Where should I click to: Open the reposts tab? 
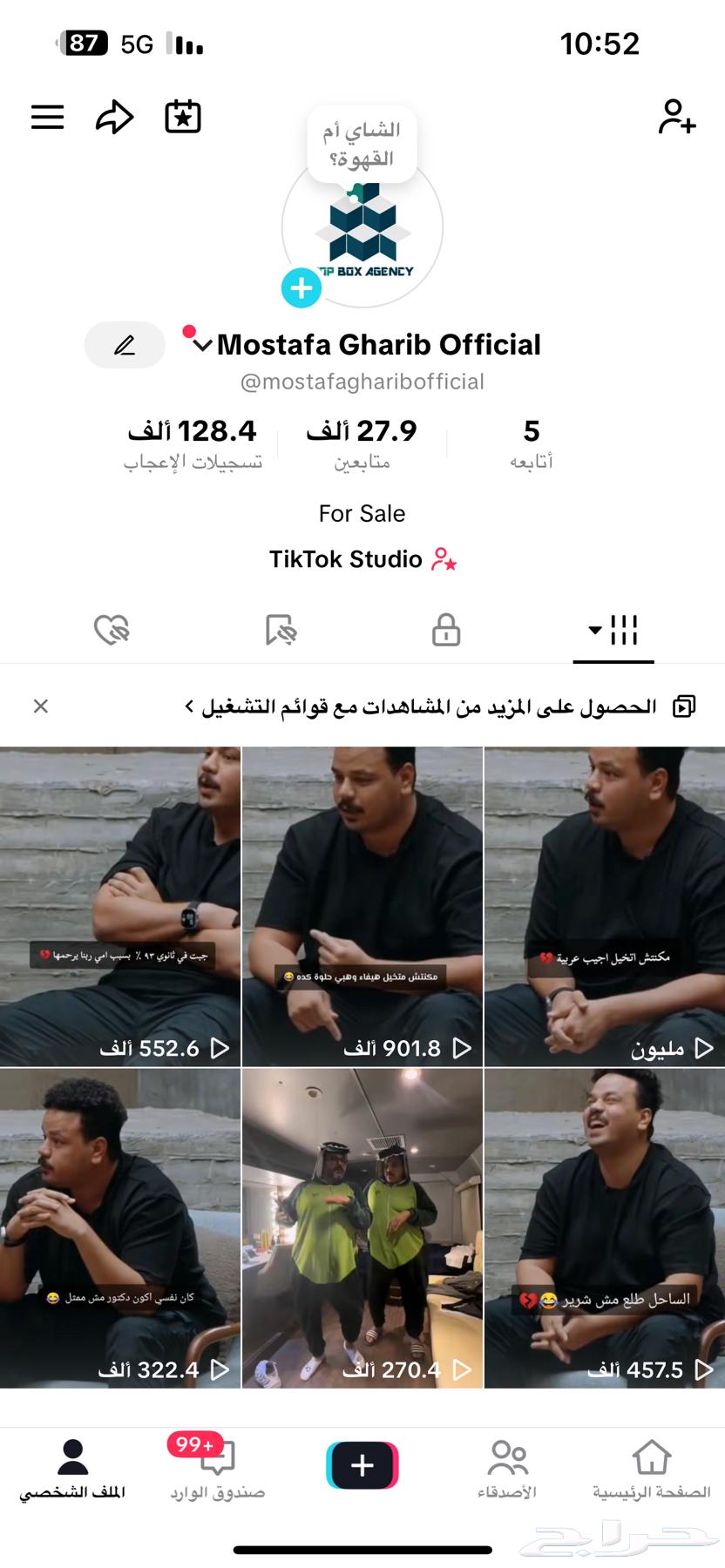coord(279,629)
